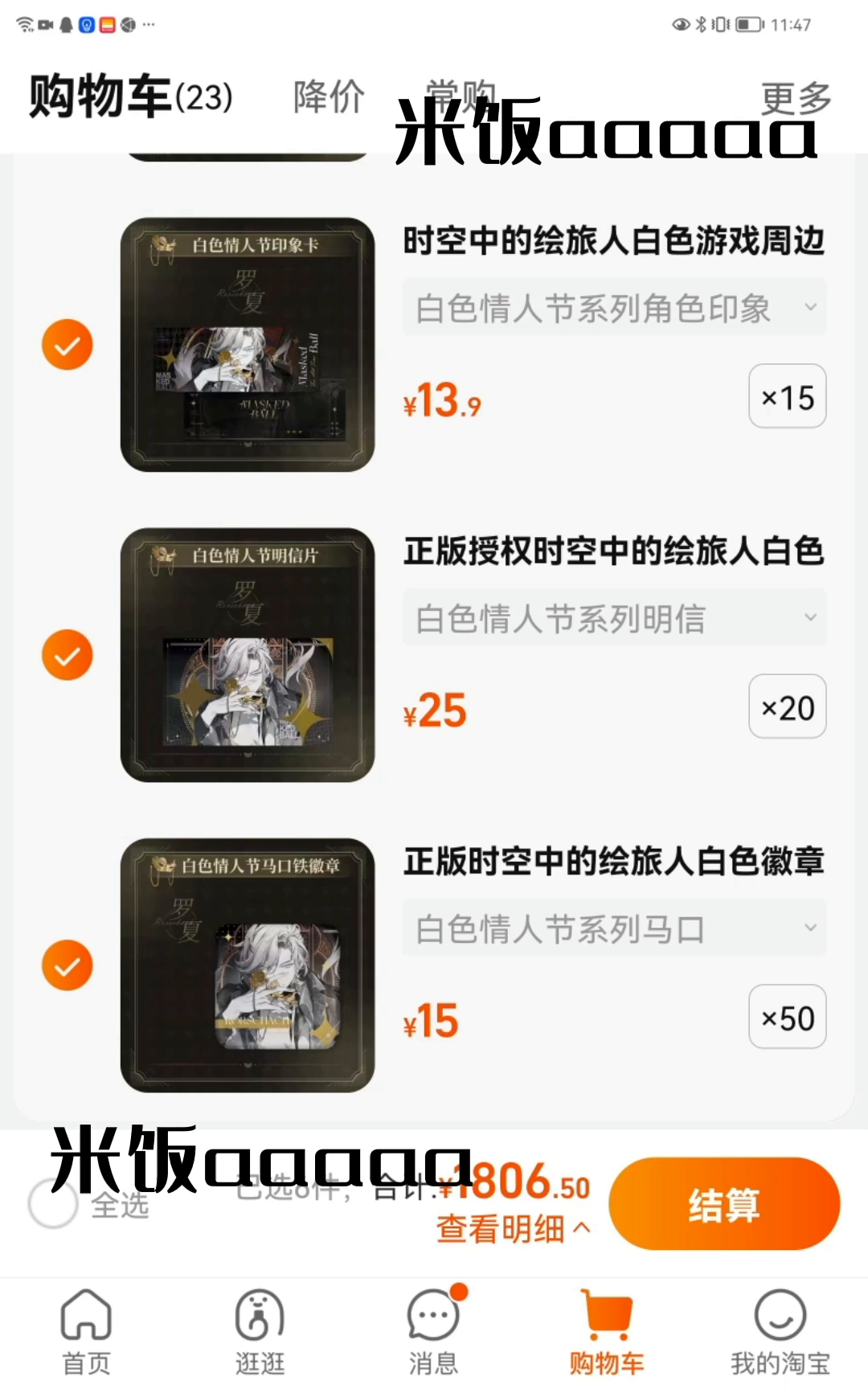Open the 白色情人节马口铁徽章 product image
This screenshot has height=1389, width=868.
(x=248, y=965)
